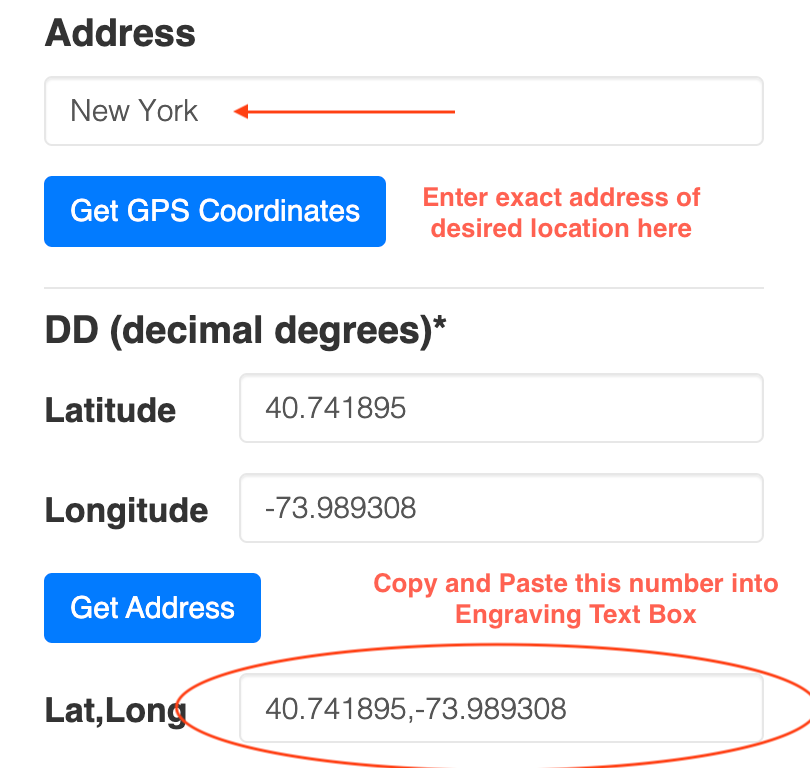810x768 pixels.
Task: Select the Longitude input field
Action: coord(501,509)
